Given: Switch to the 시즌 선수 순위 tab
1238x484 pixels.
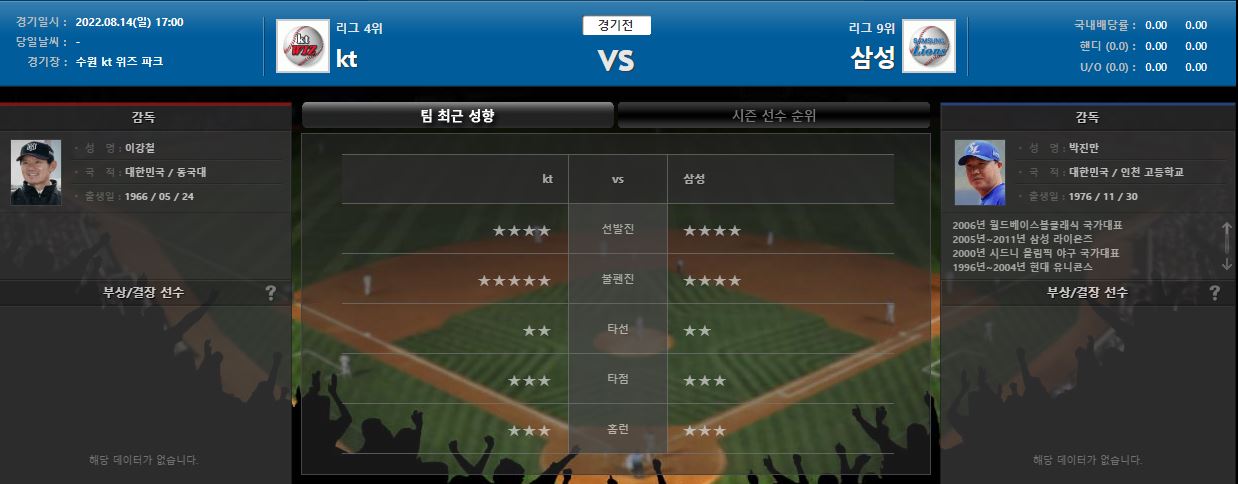Looking at the screenshot, I should (774, 115).
